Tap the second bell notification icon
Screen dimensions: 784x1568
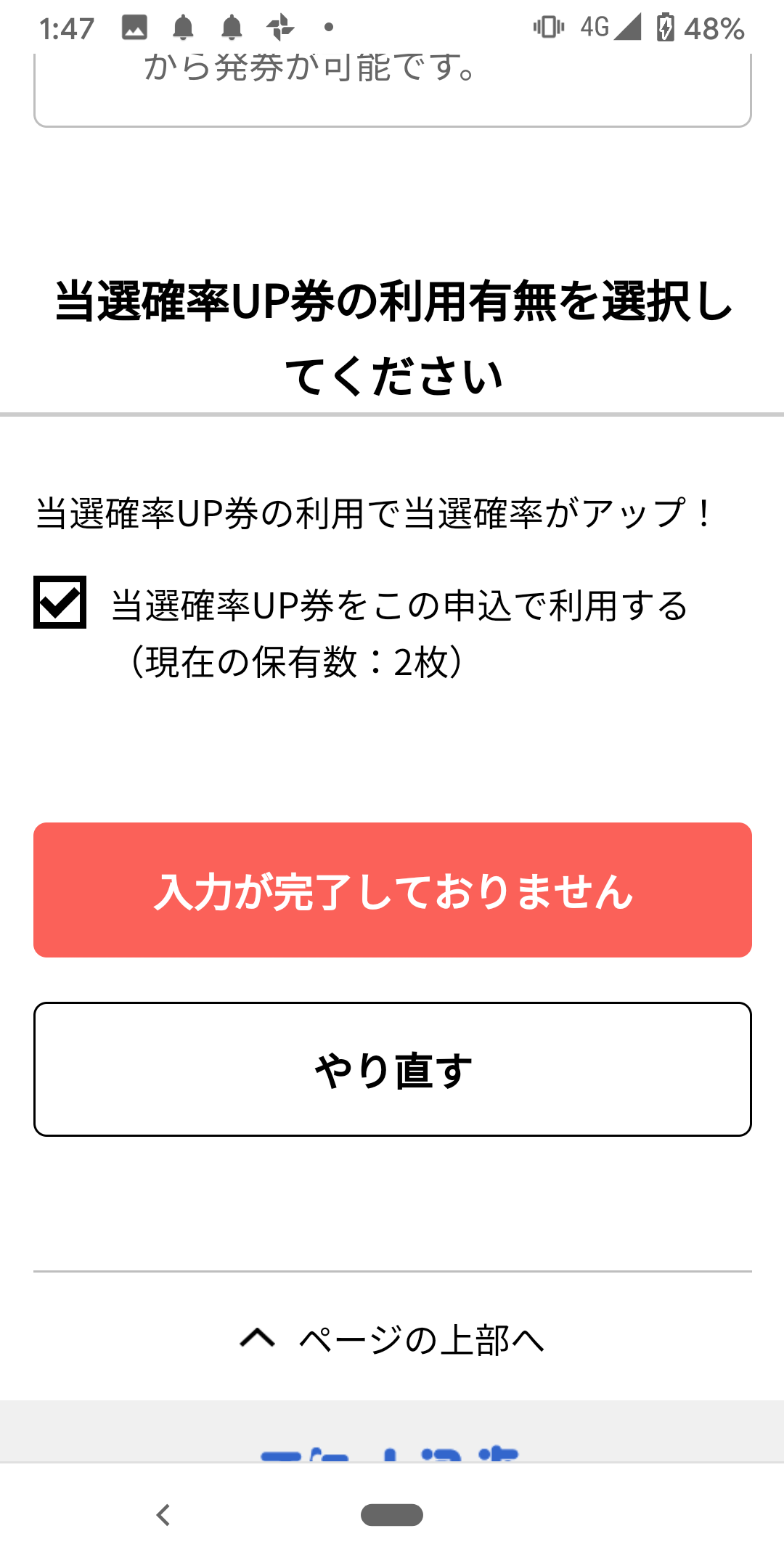coord(232,28)
